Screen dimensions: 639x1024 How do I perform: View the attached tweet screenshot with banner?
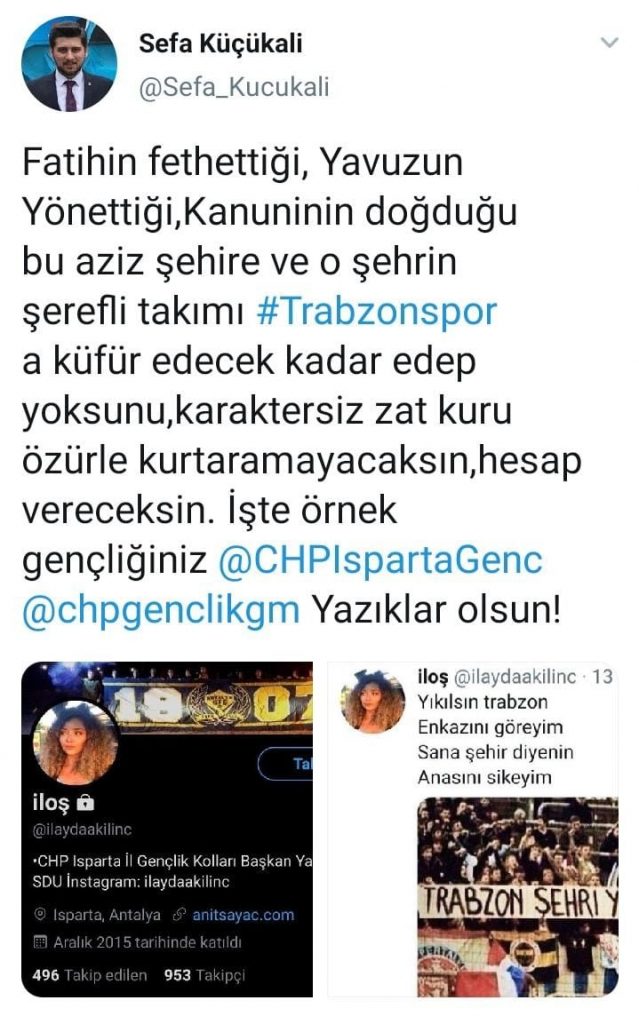coord(473,829)
